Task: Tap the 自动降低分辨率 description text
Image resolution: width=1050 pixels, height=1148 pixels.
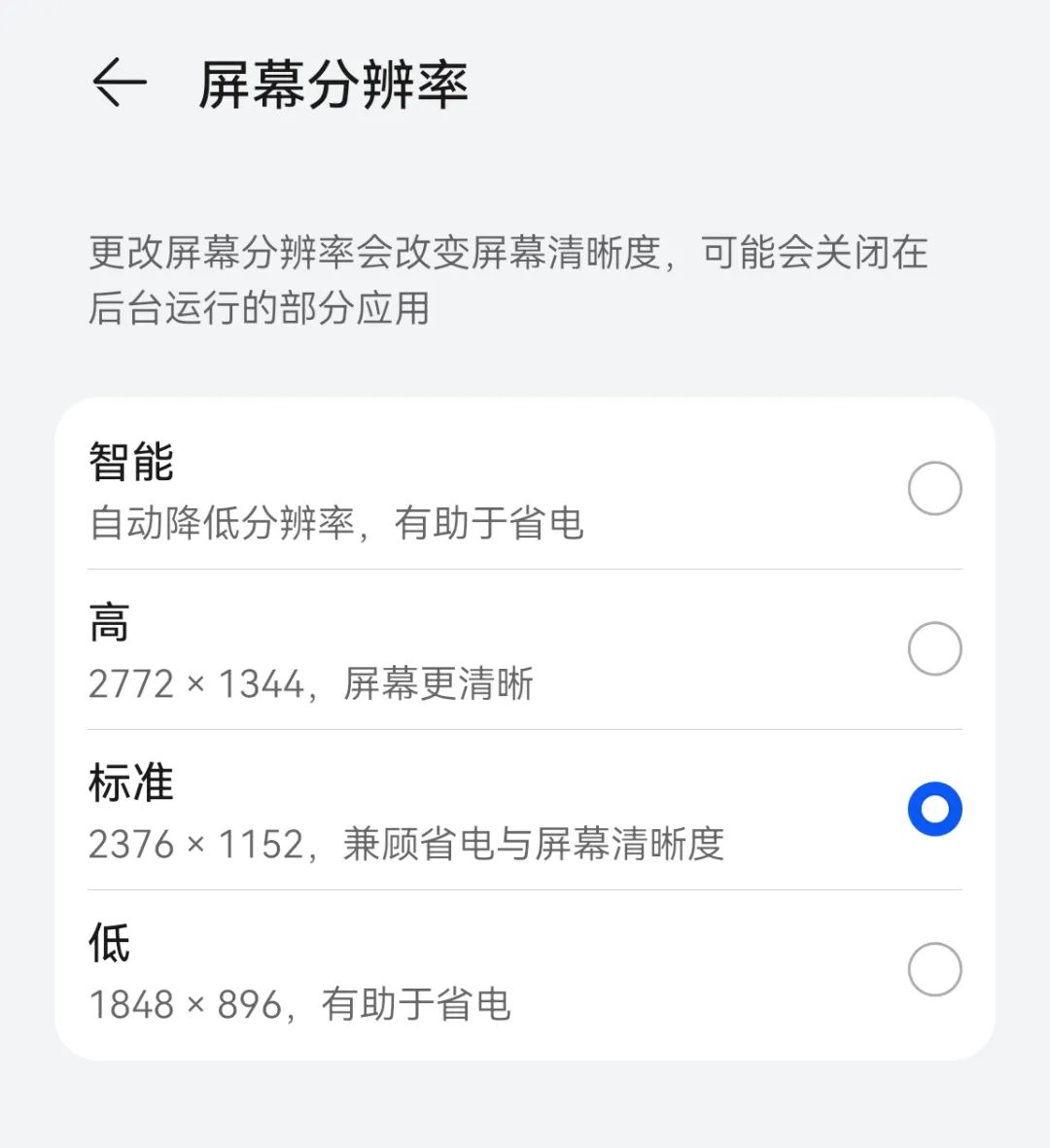Action: [x=335, y=525]
